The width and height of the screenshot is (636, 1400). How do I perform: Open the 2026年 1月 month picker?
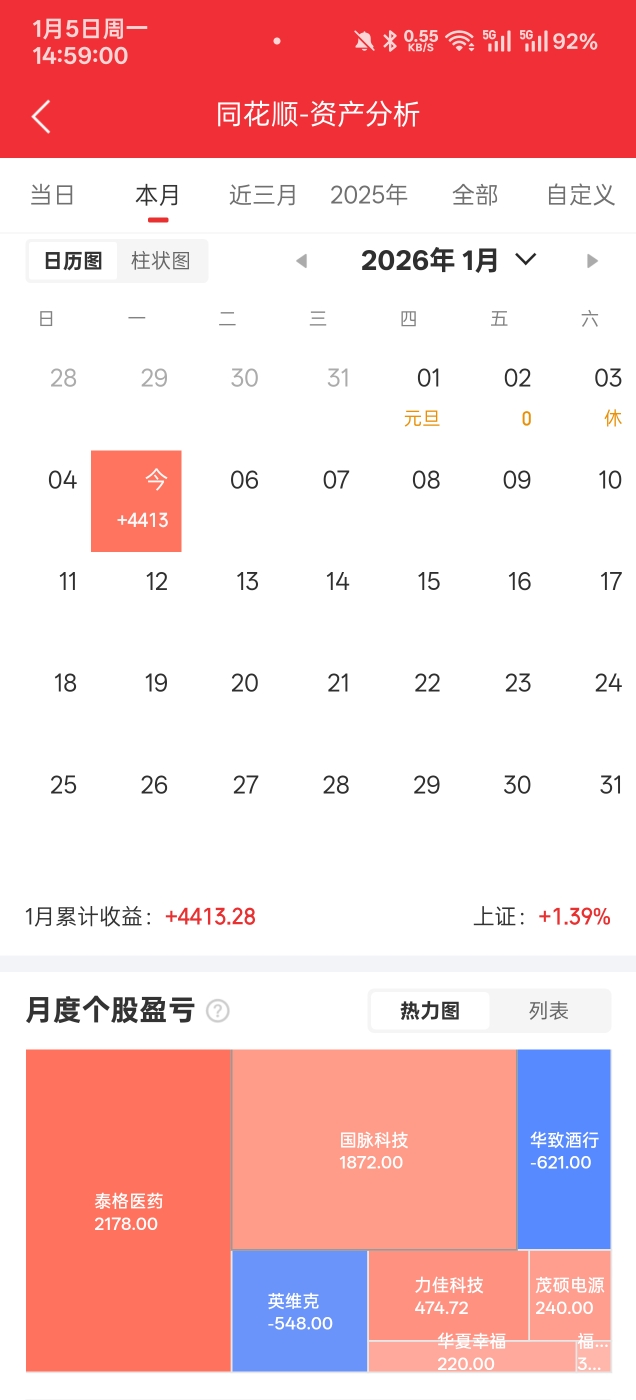pyautogui.click(x=448, y=261)
